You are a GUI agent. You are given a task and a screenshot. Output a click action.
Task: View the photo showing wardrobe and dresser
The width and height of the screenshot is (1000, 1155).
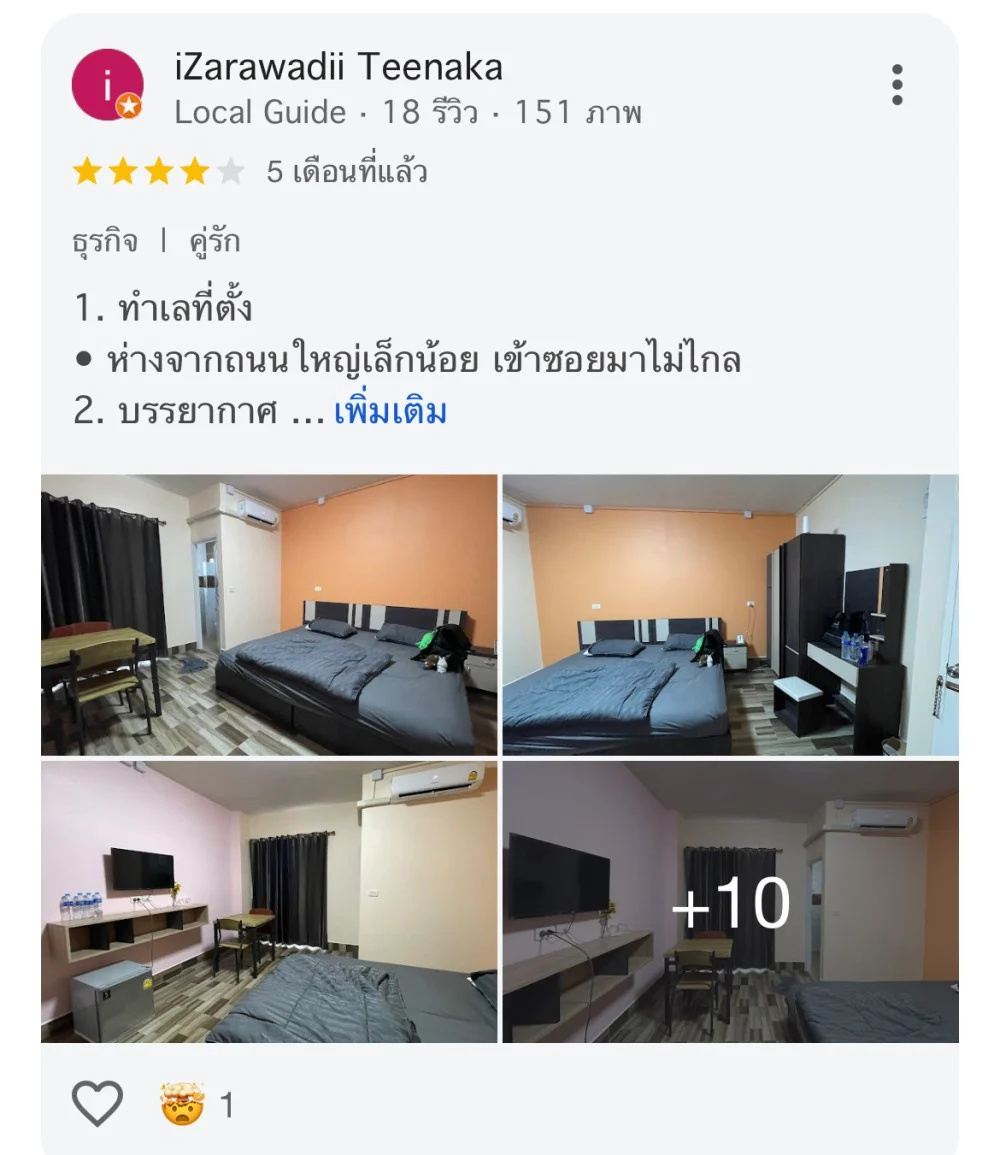pos(730,614)
